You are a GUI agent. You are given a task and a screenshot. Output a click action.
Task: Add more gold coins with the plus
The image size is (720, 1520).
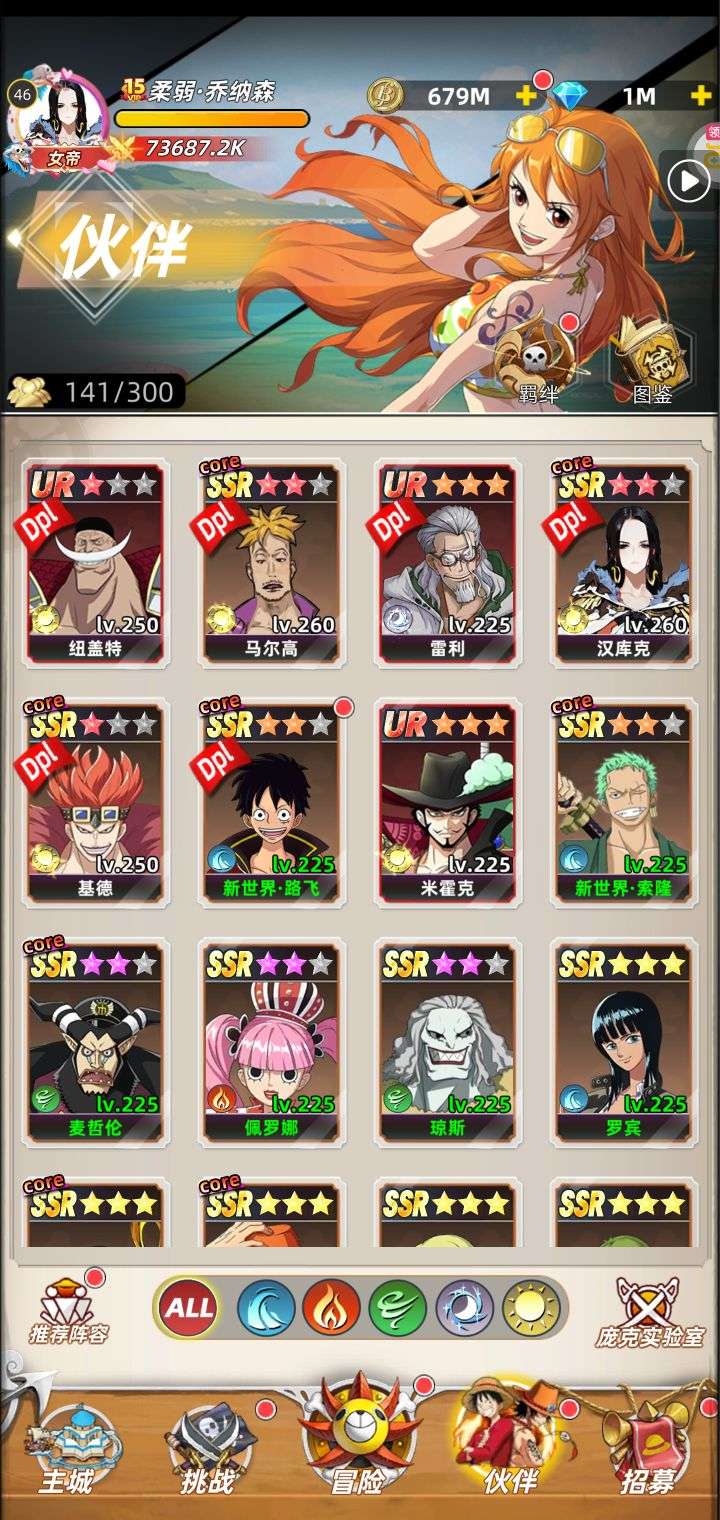coord(525,96)
